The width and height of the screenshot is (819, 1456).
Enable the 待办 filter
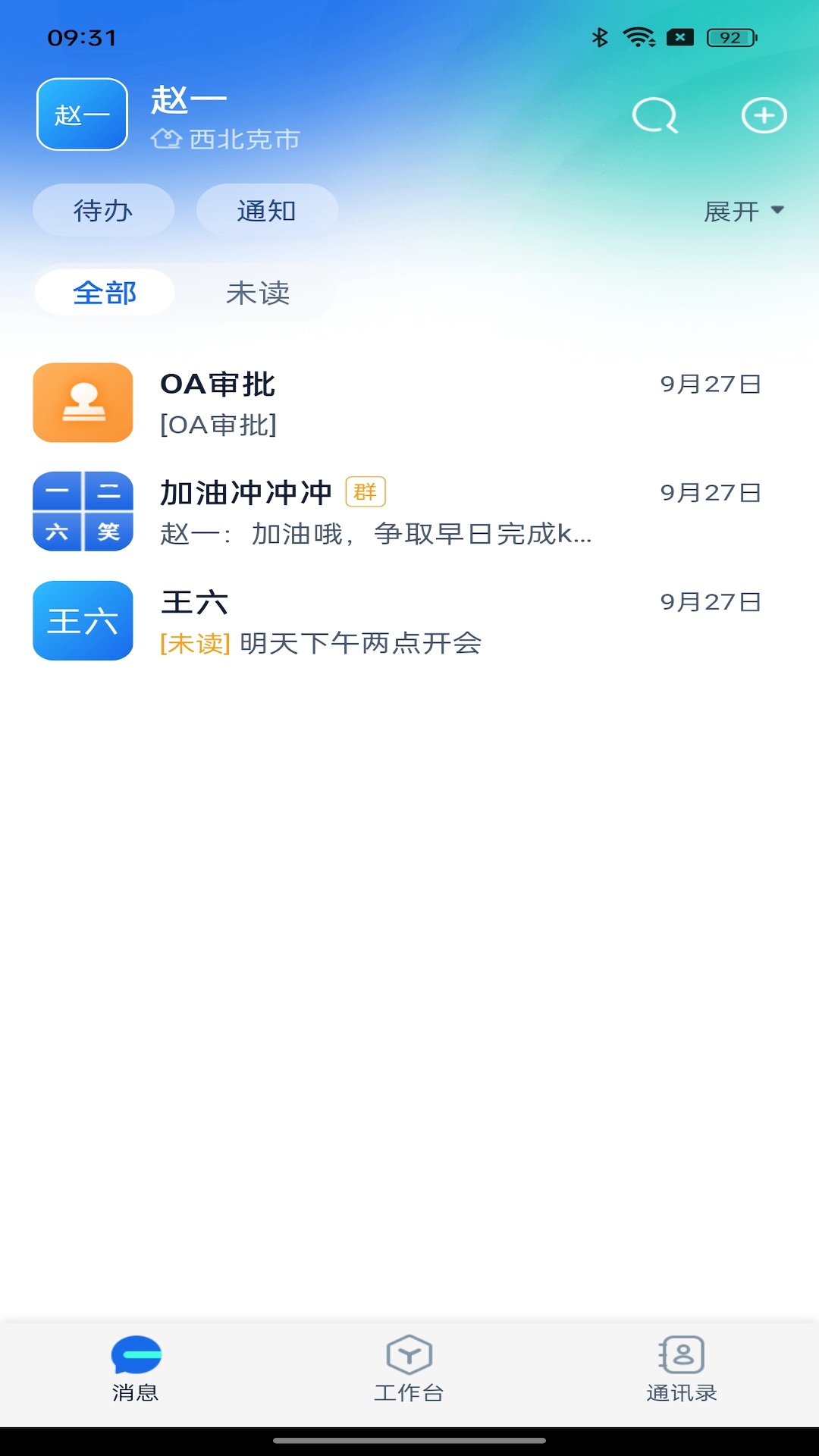[102, 210]
